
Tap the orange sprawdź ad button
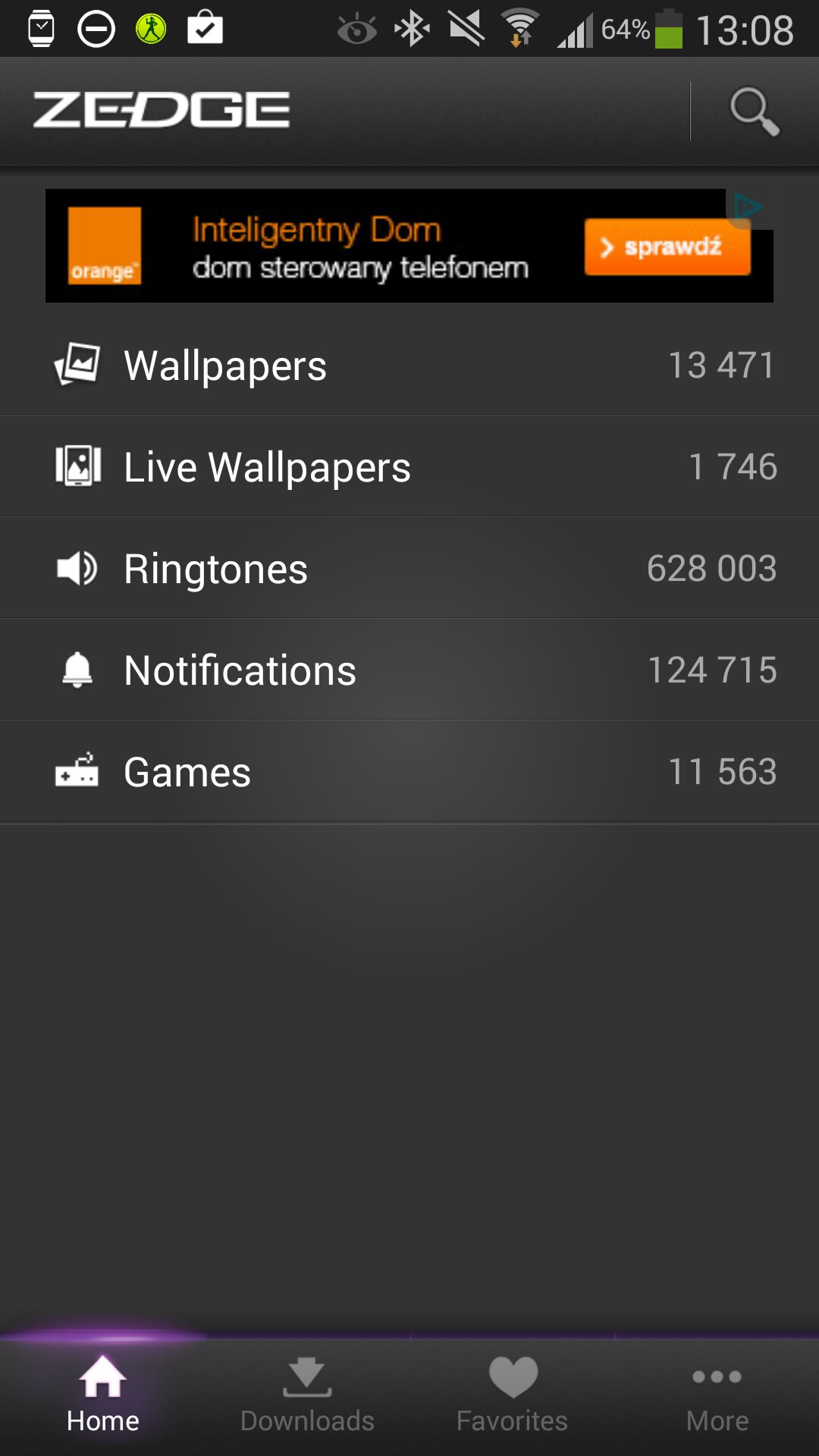667,247
